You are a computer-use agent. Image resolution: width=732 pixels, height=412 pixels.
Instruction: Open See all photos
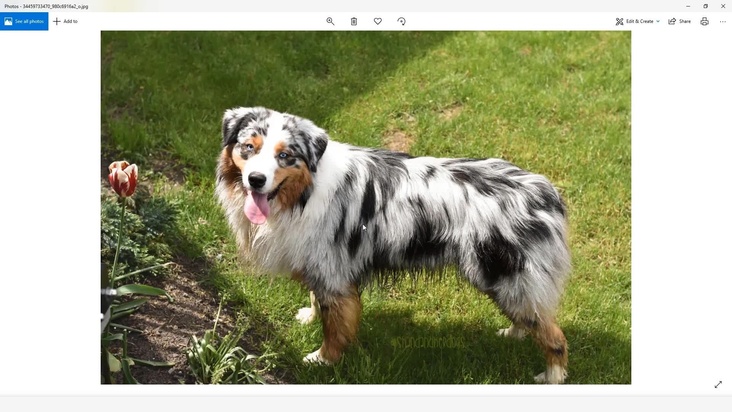(24, 21)
